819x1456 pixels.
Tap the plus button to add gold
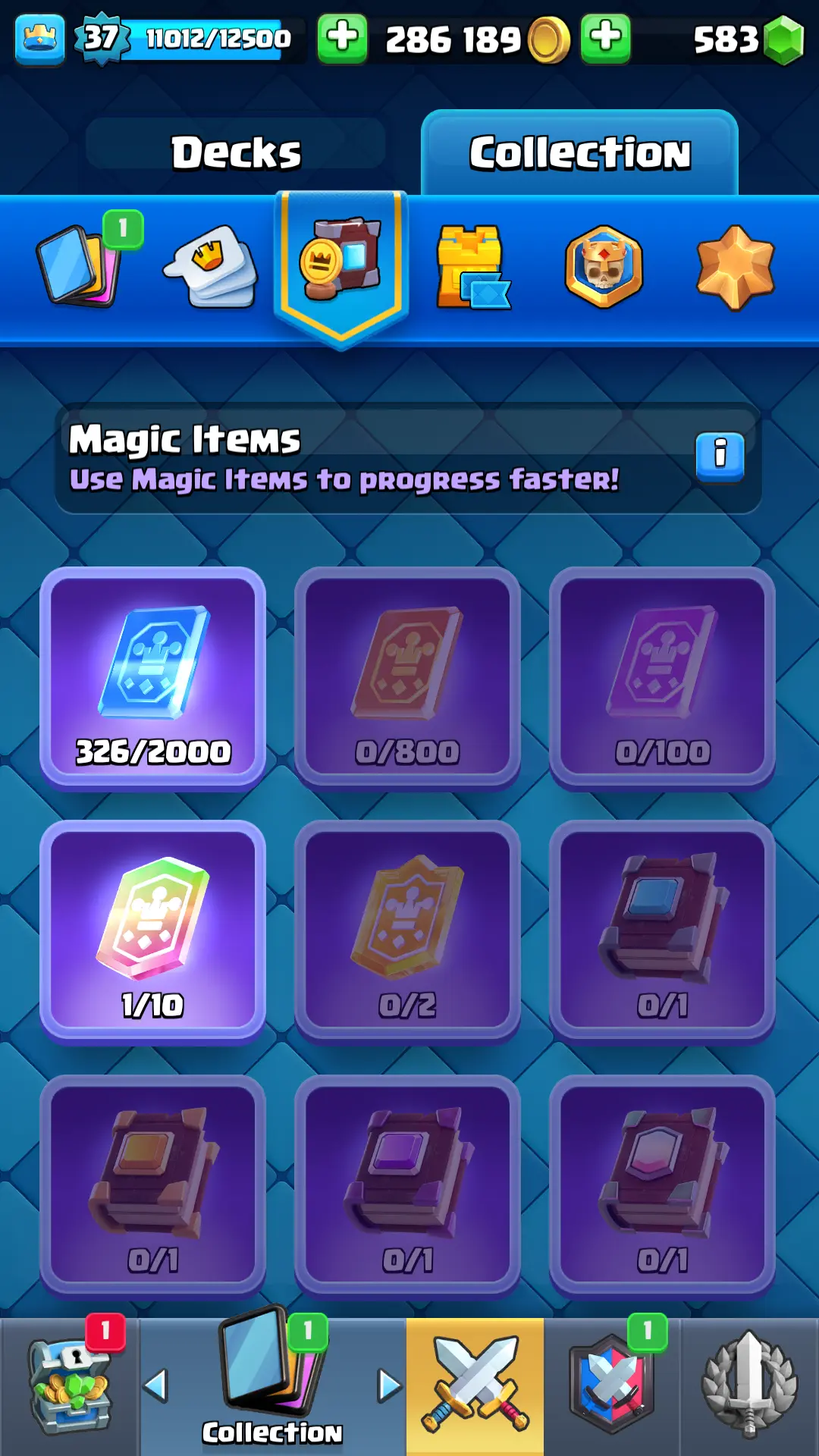342,38
